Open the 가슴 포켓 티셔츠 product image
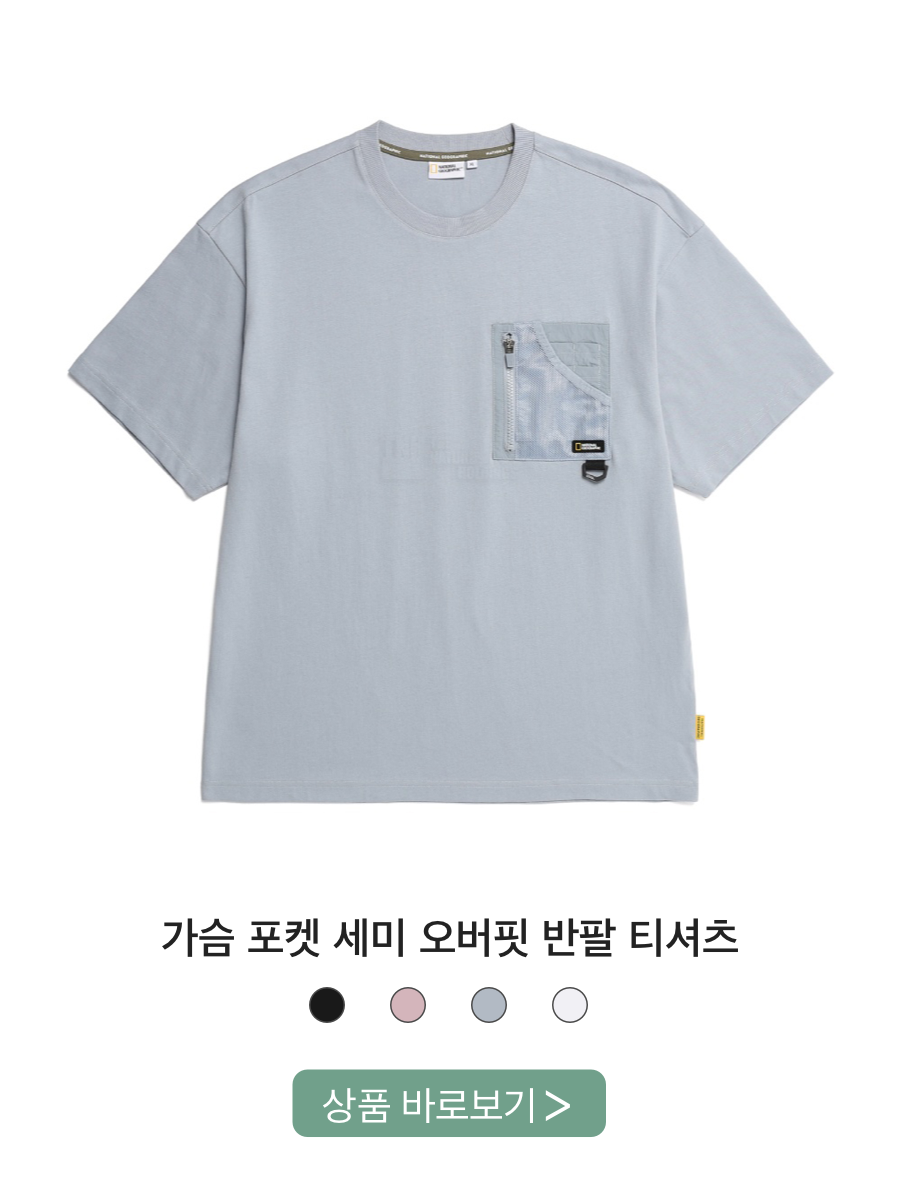 tap(449, 460)
